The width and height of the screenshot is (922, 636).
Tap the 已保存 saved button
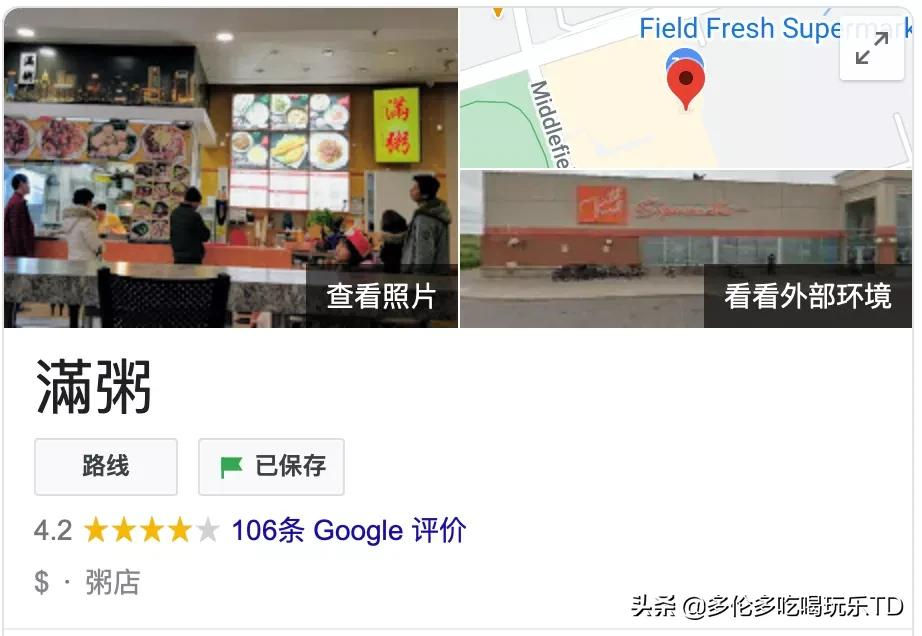(272, 466)
